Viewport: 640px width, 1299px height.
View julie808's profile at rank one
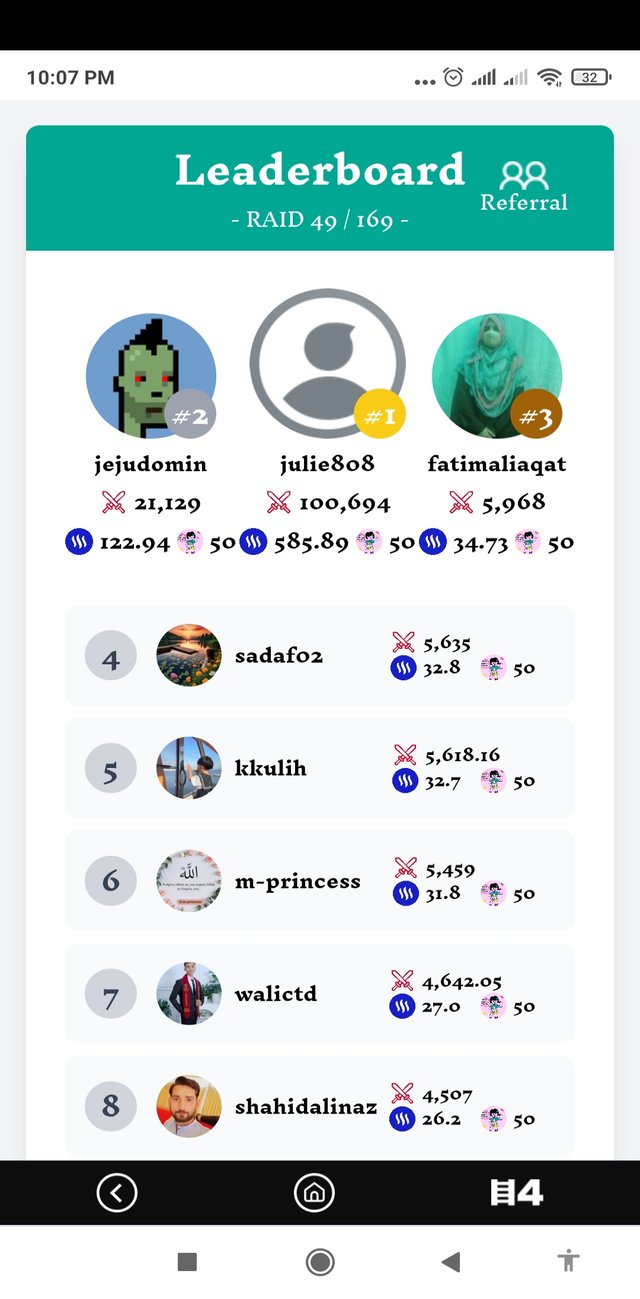click(x=327, y=366)
